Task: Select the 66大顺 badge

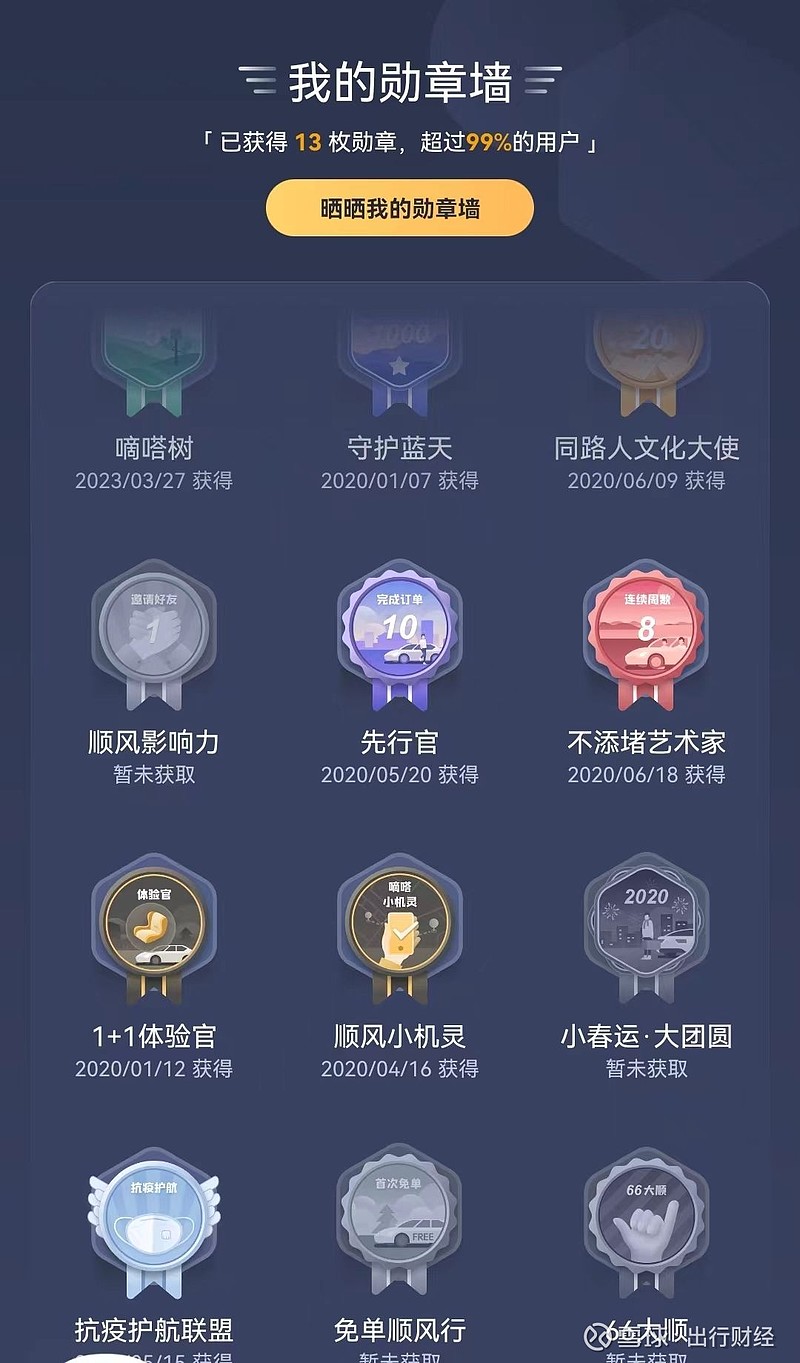Action: (x=646, y=1223)
